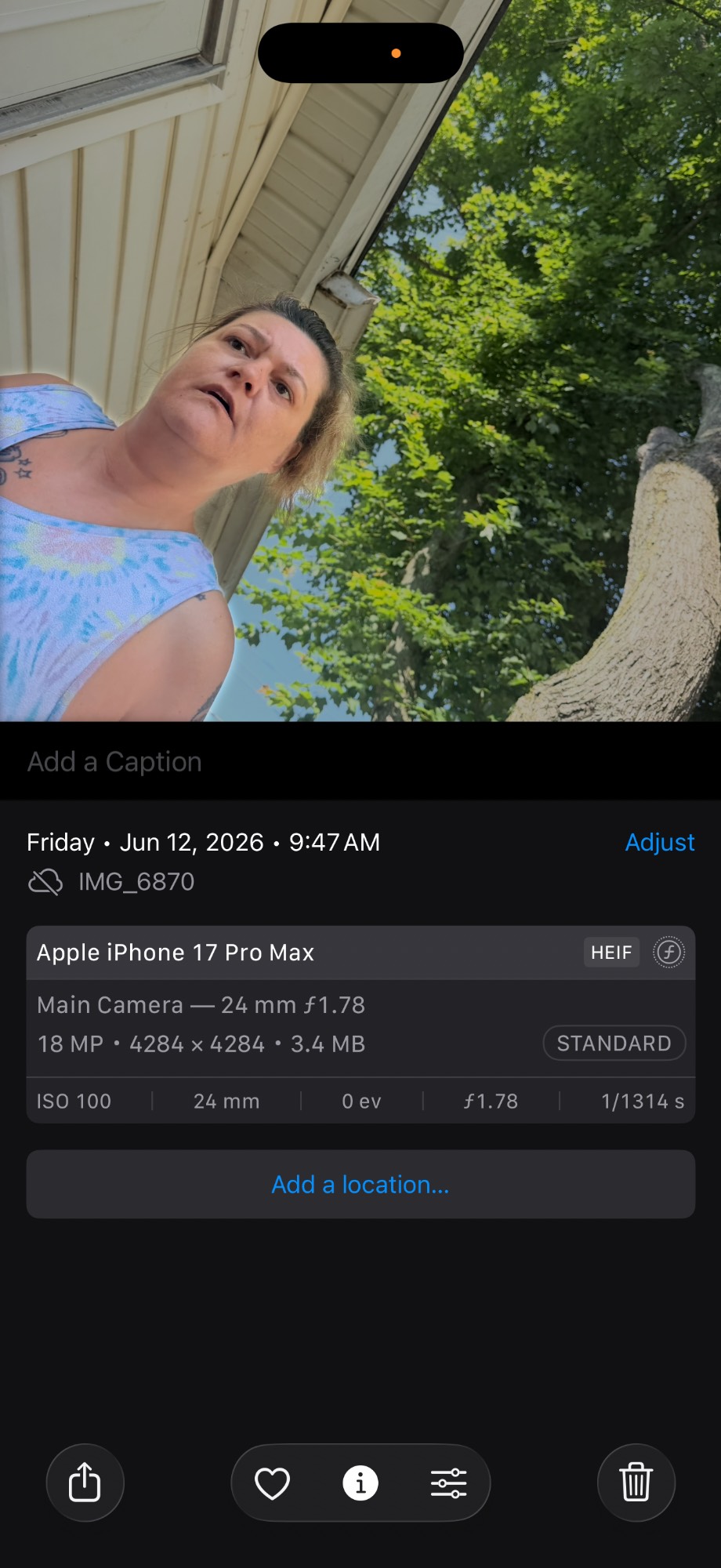Open the edit adjustments sliders icon
Screen dimensions: 721x1568
(448, 1483)
